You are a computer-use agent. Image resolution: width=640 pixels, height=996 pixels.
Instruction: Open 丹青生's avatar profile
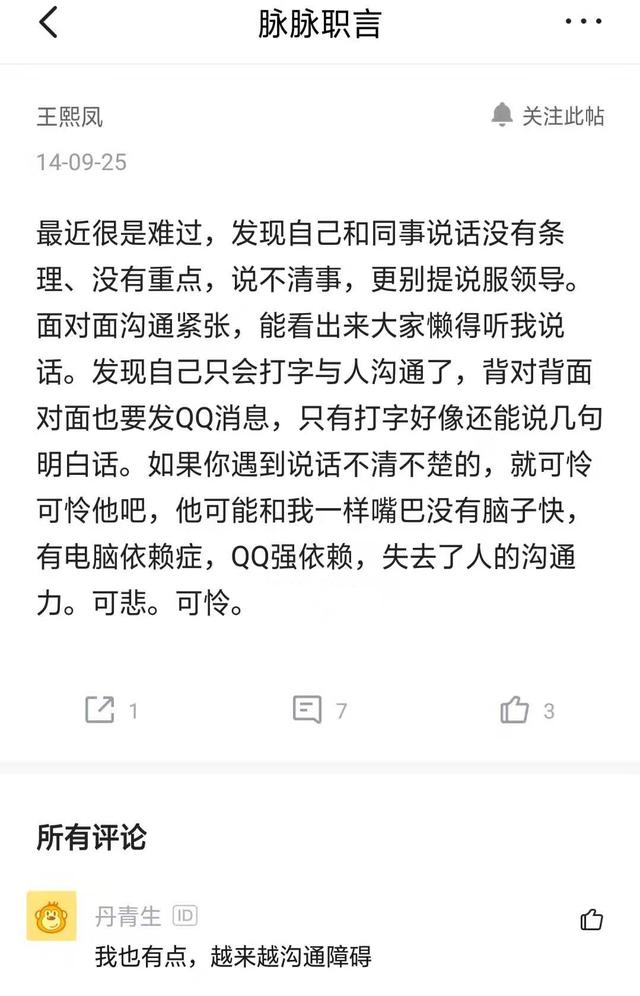point(52,917)
